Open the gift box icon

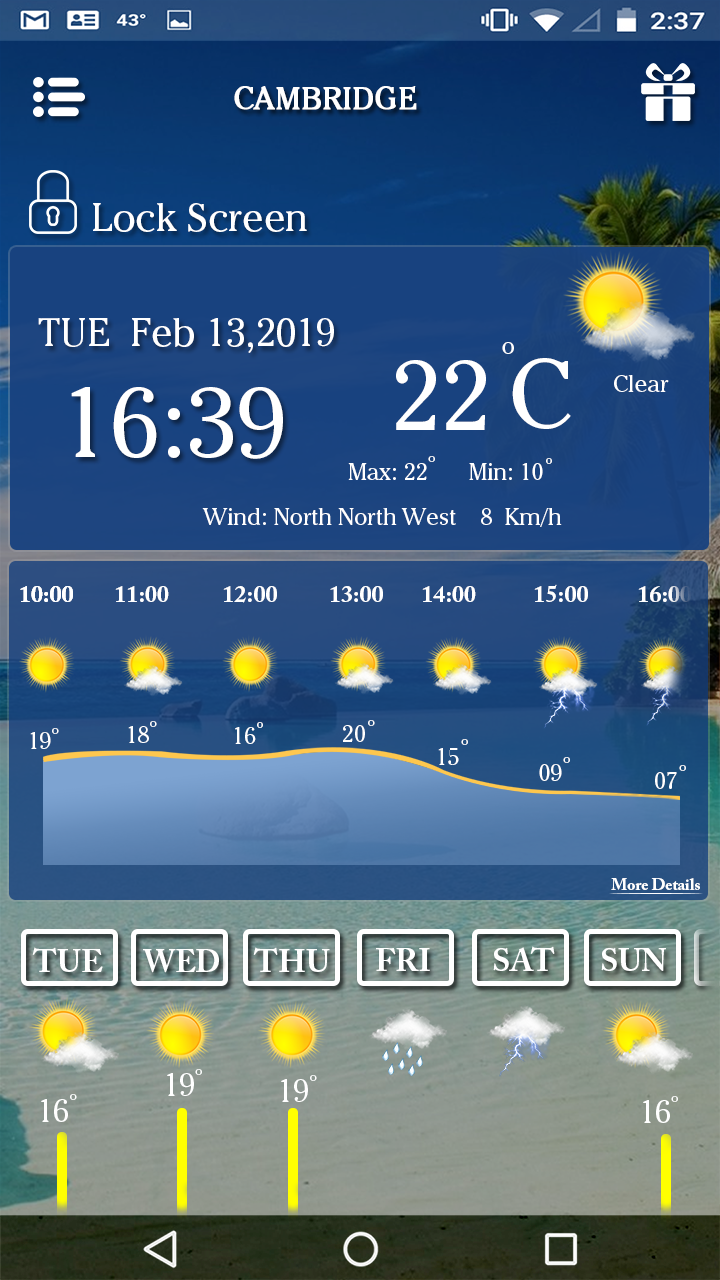(667, 94)
